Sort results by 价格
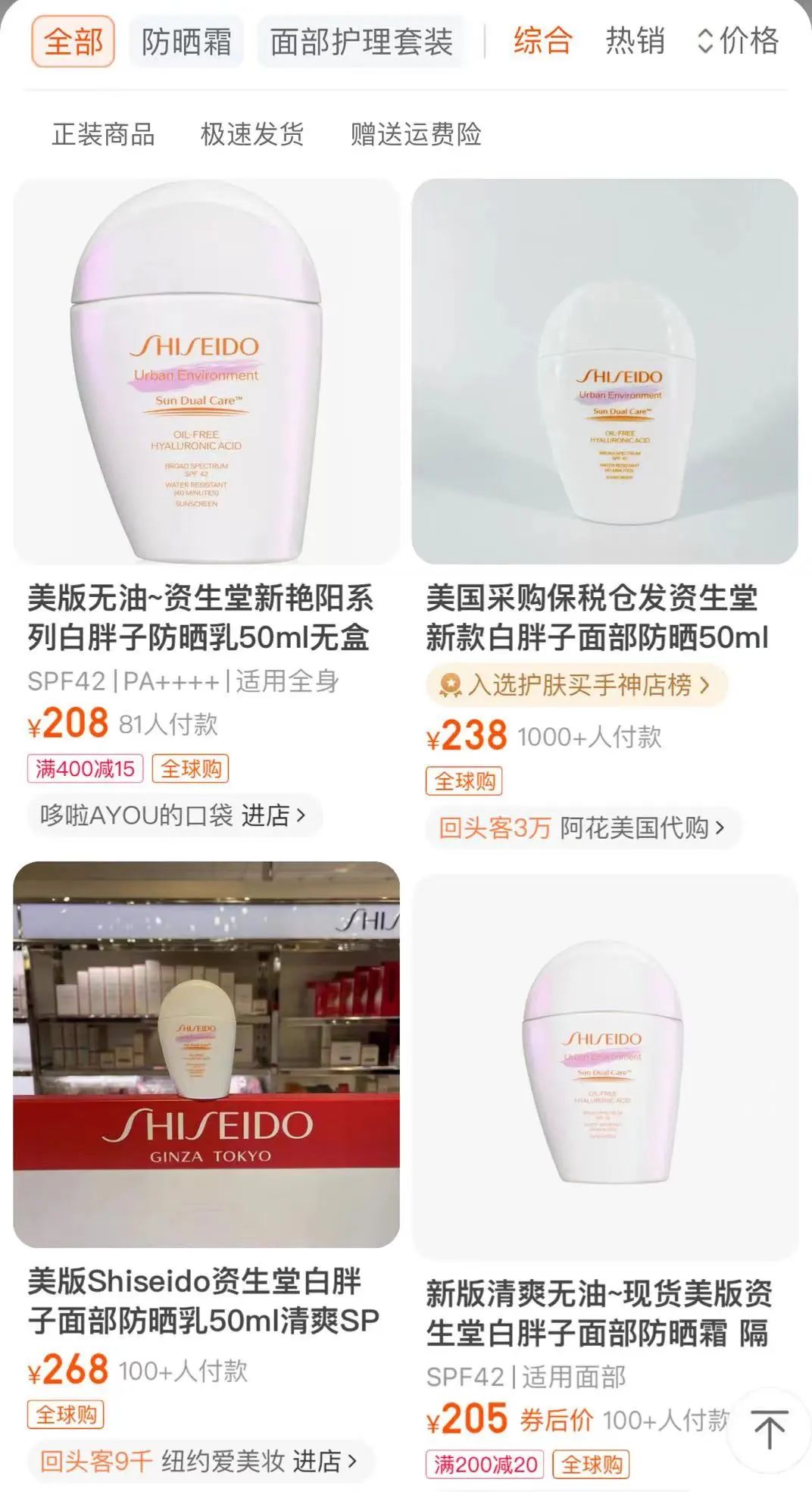This screenshot has height=1492, width=812. pyautogui.click(x=738, y=40)
